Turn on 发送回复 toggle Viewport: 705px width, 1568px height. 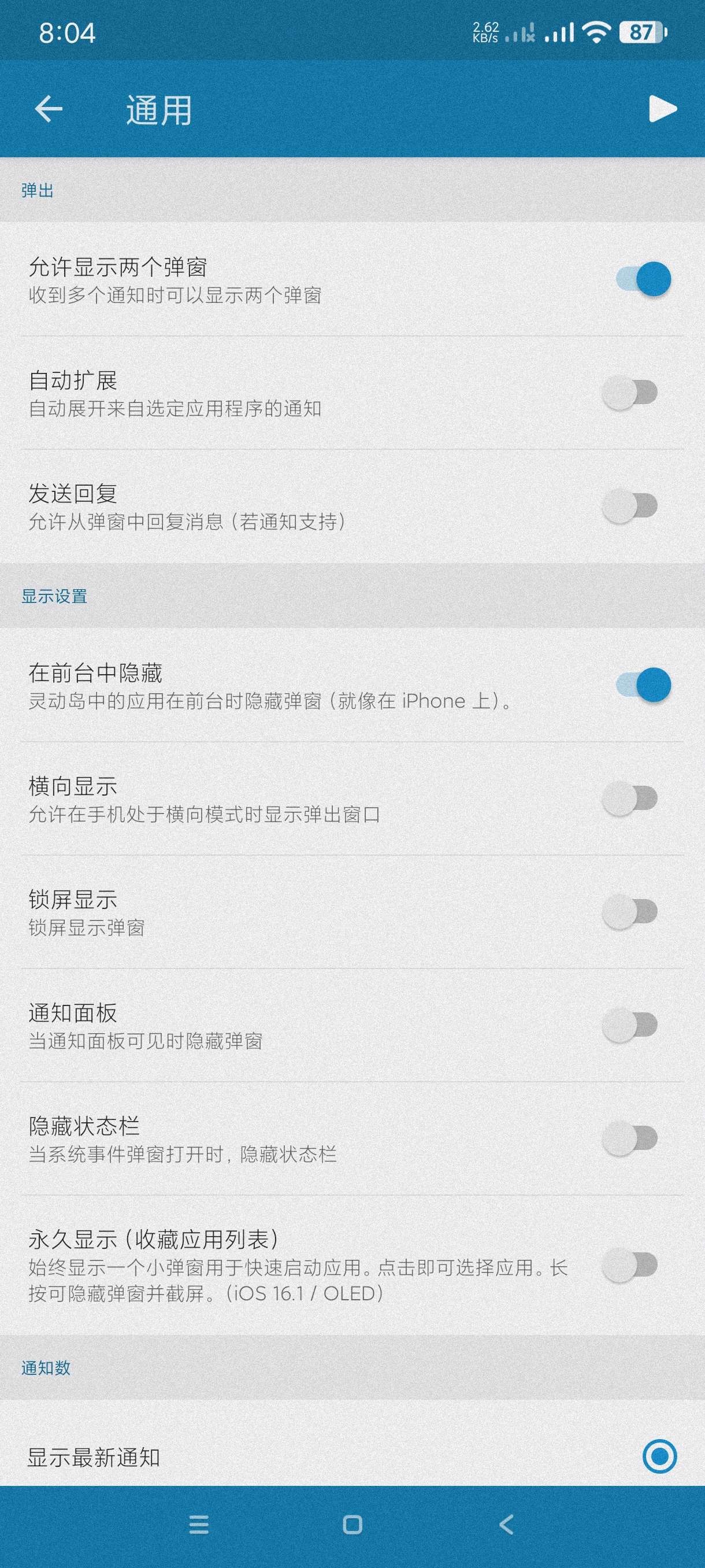click(x=630, y=506)
